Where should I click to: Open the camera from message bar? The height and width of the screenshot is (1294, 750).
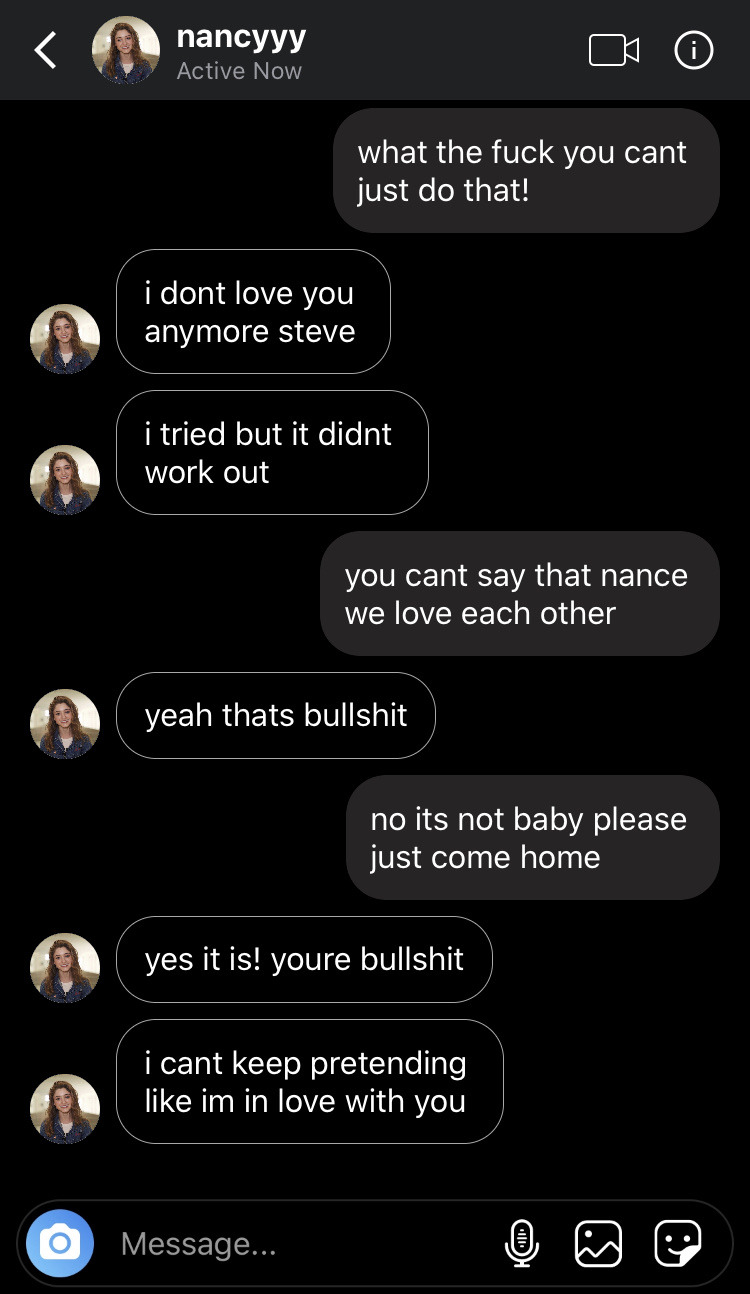pyautogui.click(x=60, y=1243)
